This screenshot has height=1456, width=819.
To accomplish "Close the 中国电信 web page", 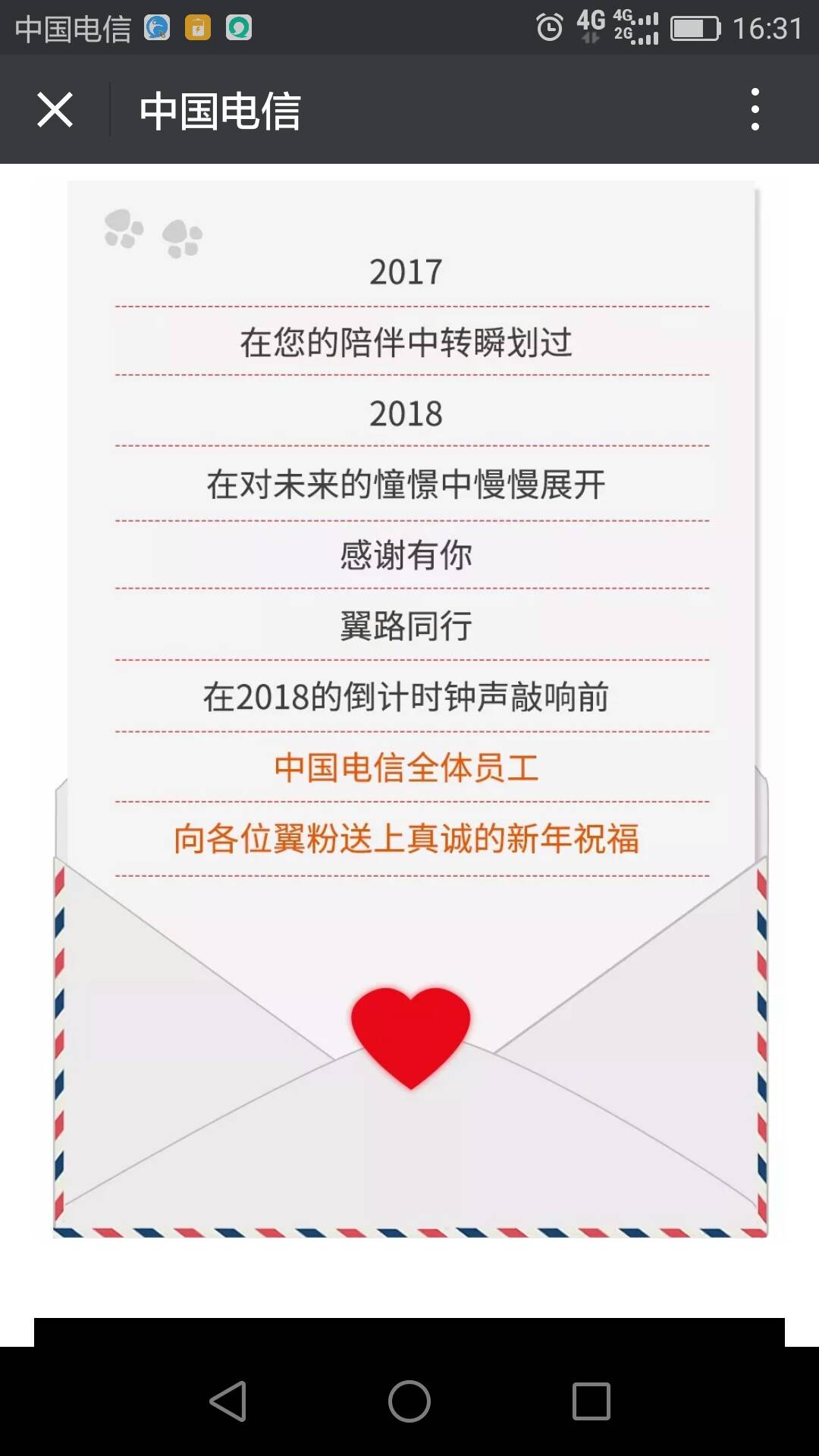I will 55,111.
